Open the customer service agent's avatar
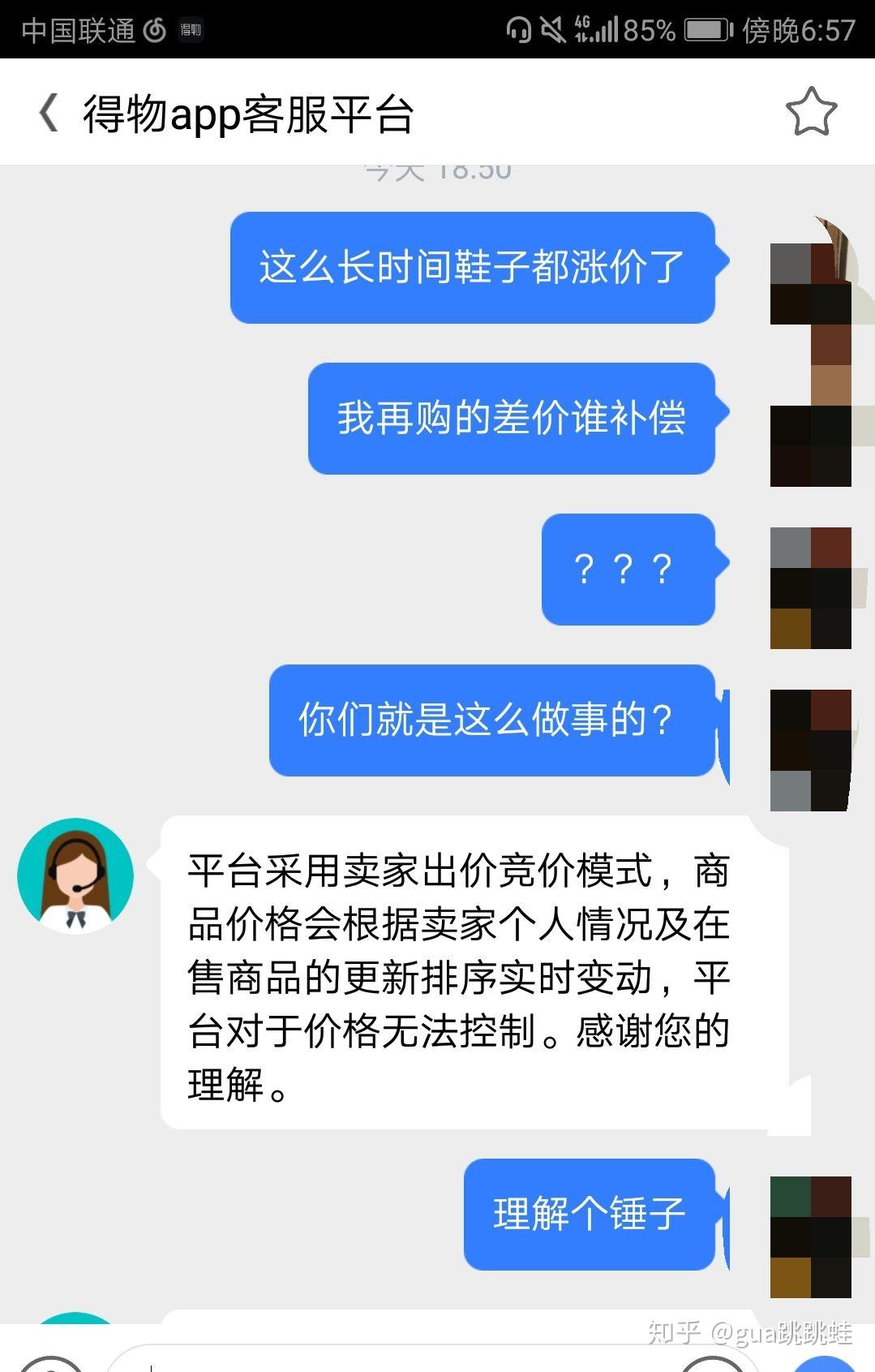This screenshot has width=875, height=1372. click(75, 875)
